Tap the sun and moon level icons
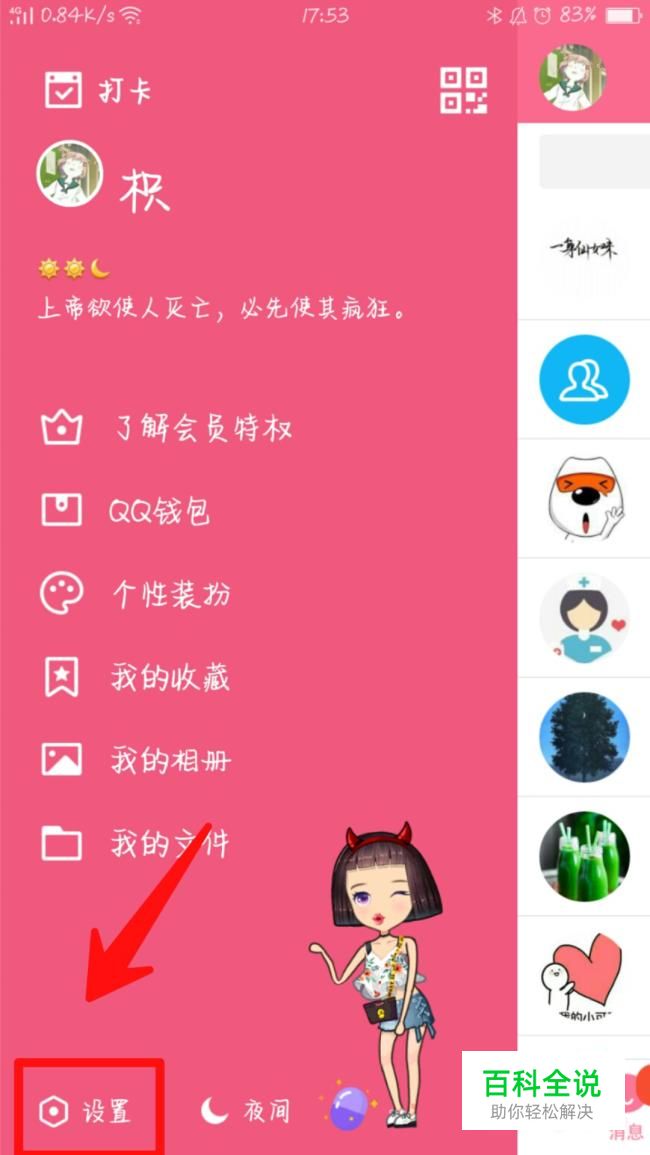Viewport: 650px width, 1155px height. (73, 269)
